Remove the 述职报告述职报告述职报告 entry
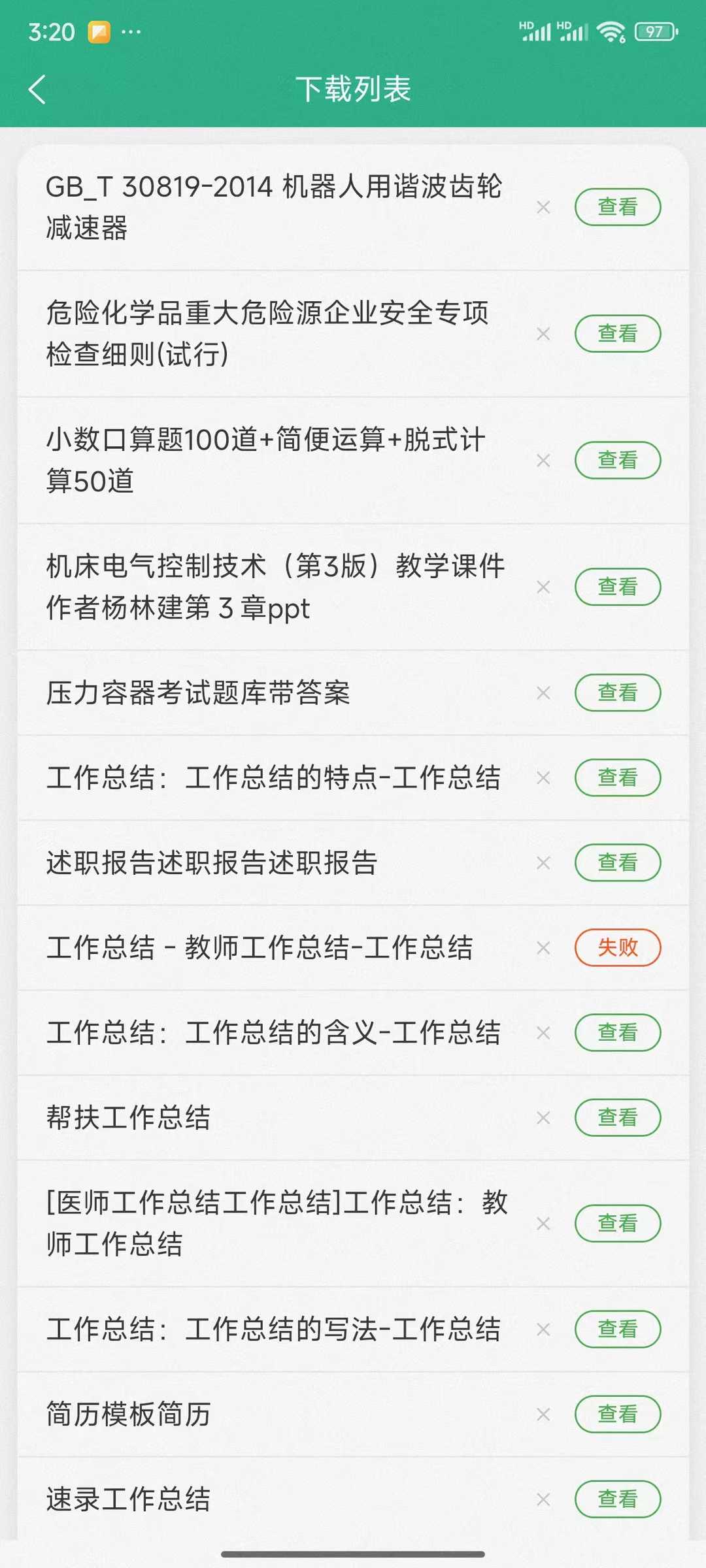This screenshot has width=706, height=1568. (543, 862)
